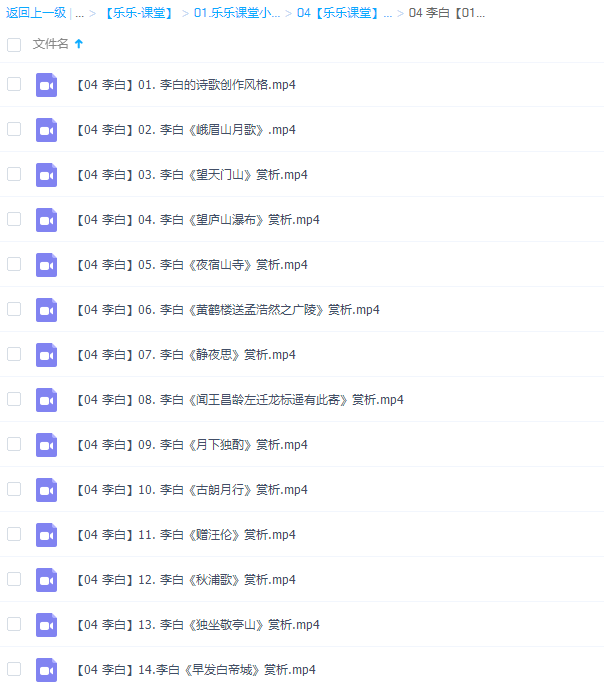Jump to the 01.乐乐课堂小... breadcrumb folder

pos(237,13)
